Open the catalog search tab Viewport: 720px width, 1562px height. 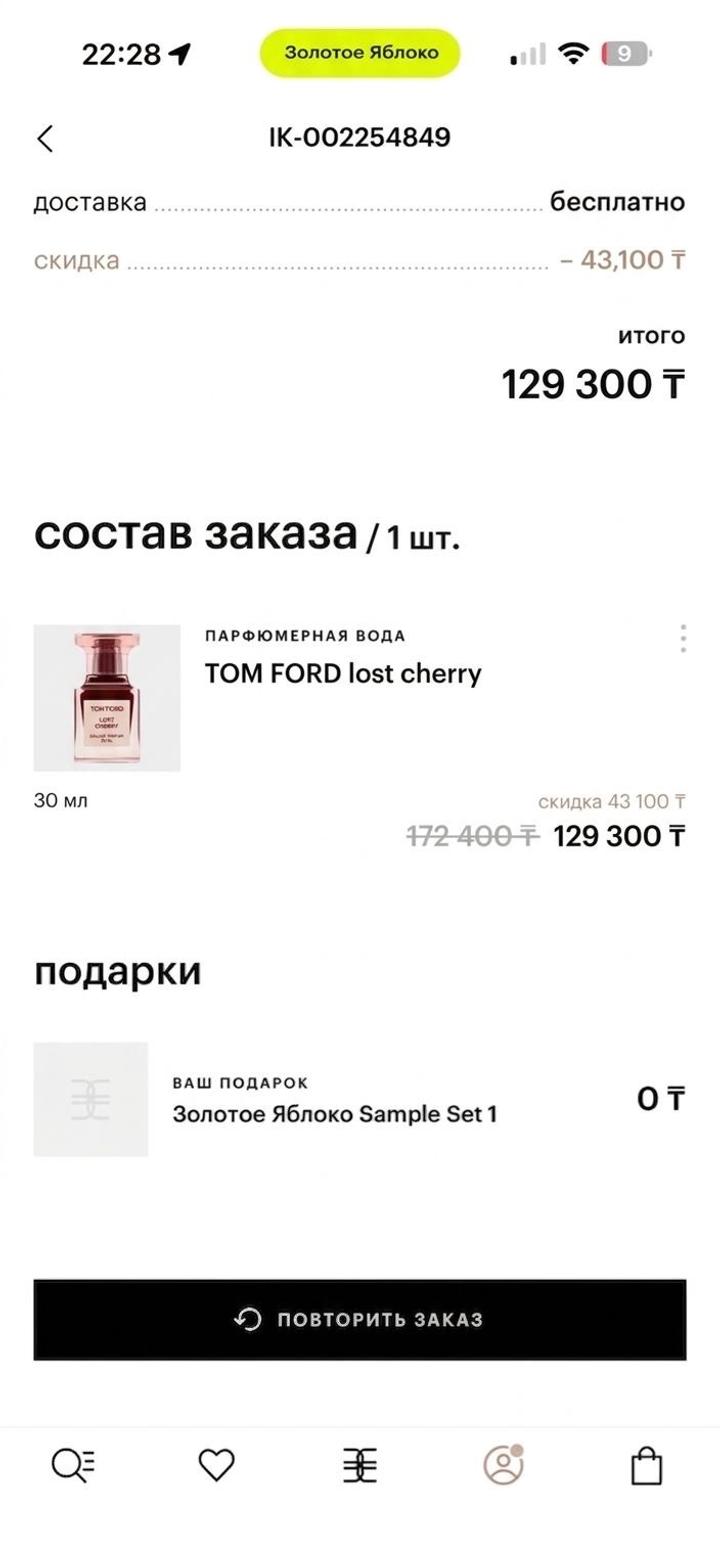point(72,1465)
